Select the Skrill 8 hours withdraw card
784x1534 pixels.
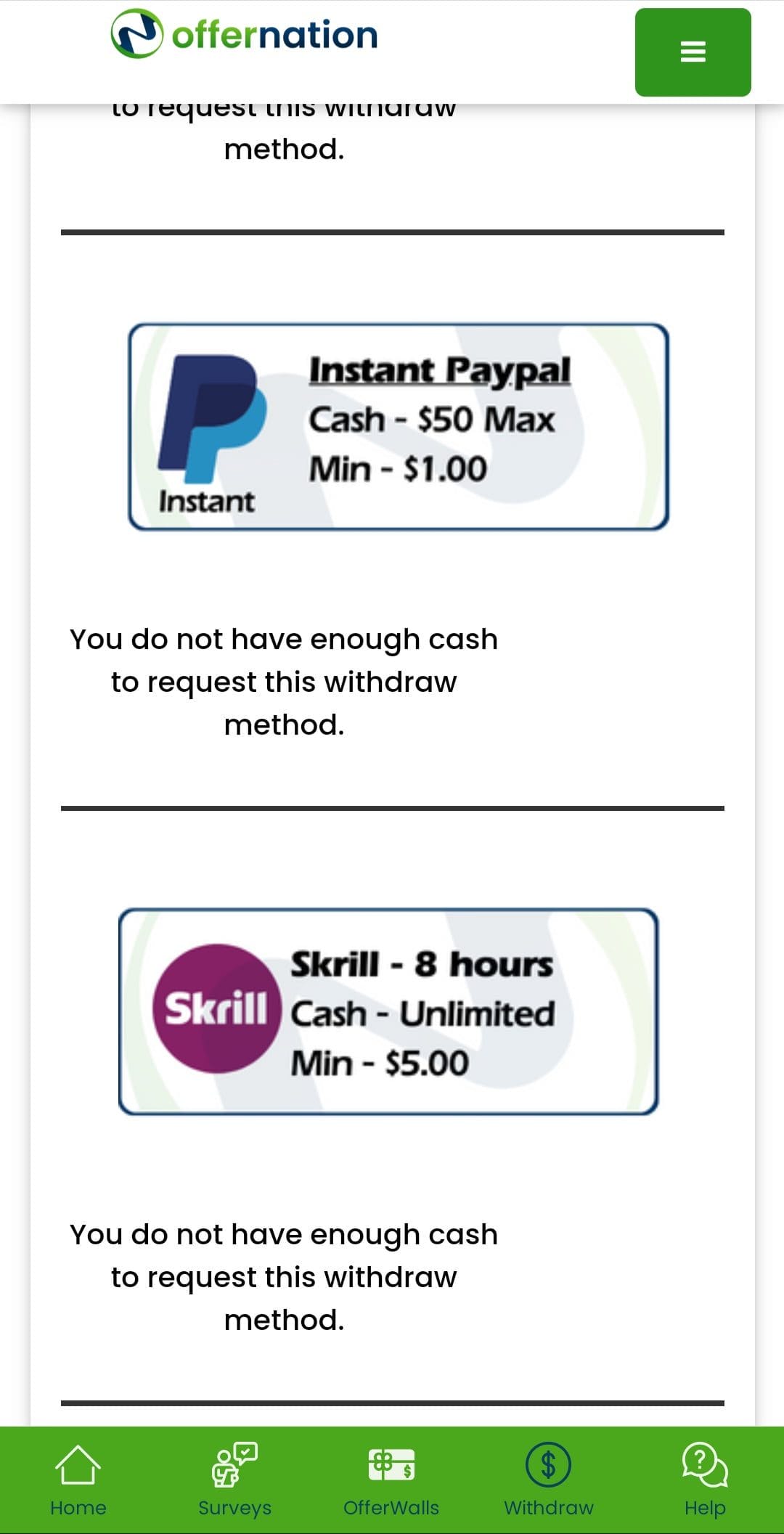pyautogui.click(x=388, y=1011)
